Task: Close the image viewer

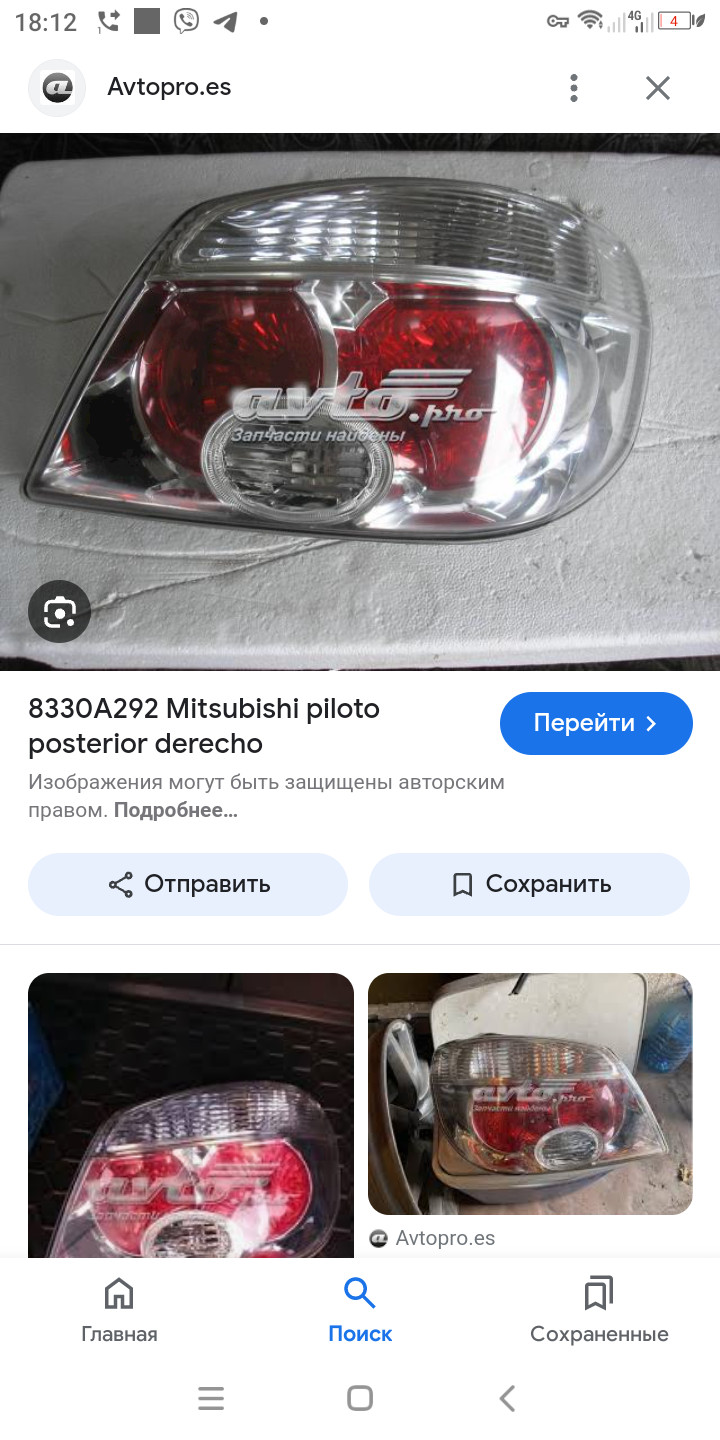Action: [x=657, y=88]
